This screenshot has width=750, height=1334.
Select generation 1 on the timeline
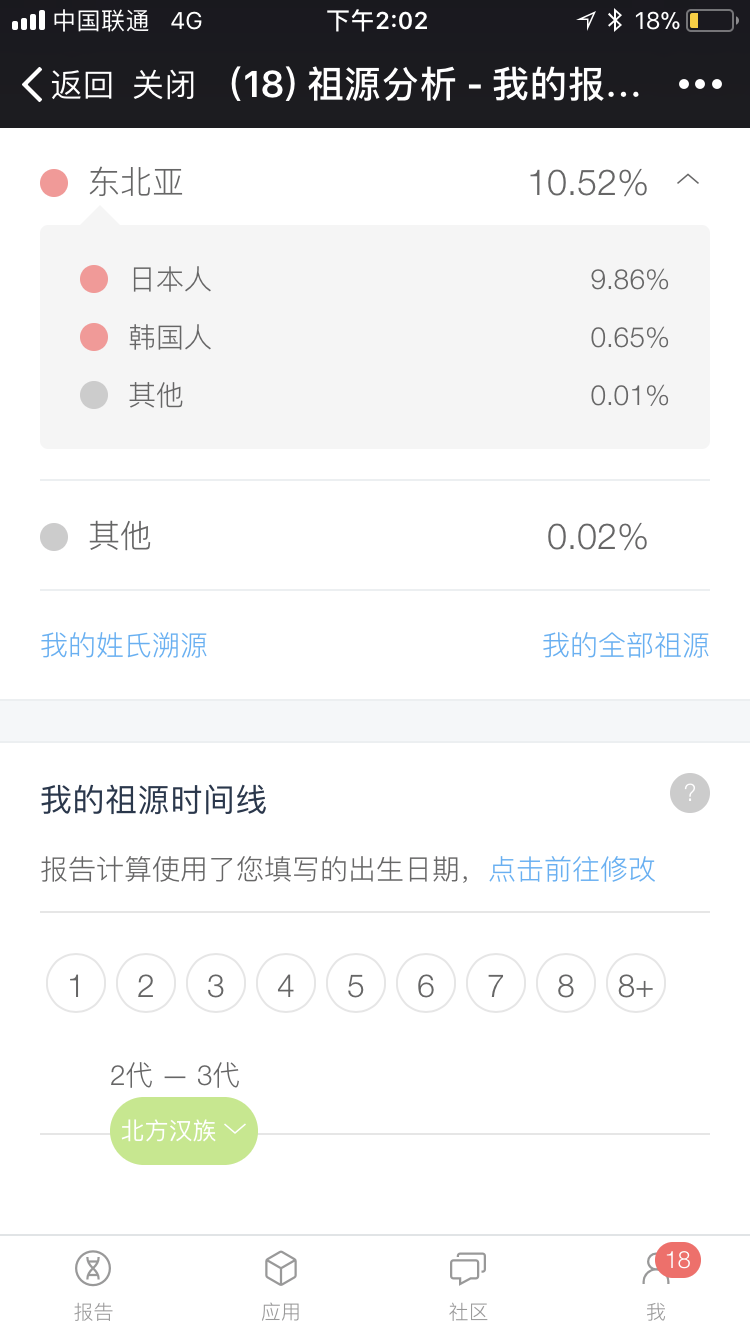(x=76, y=984)
